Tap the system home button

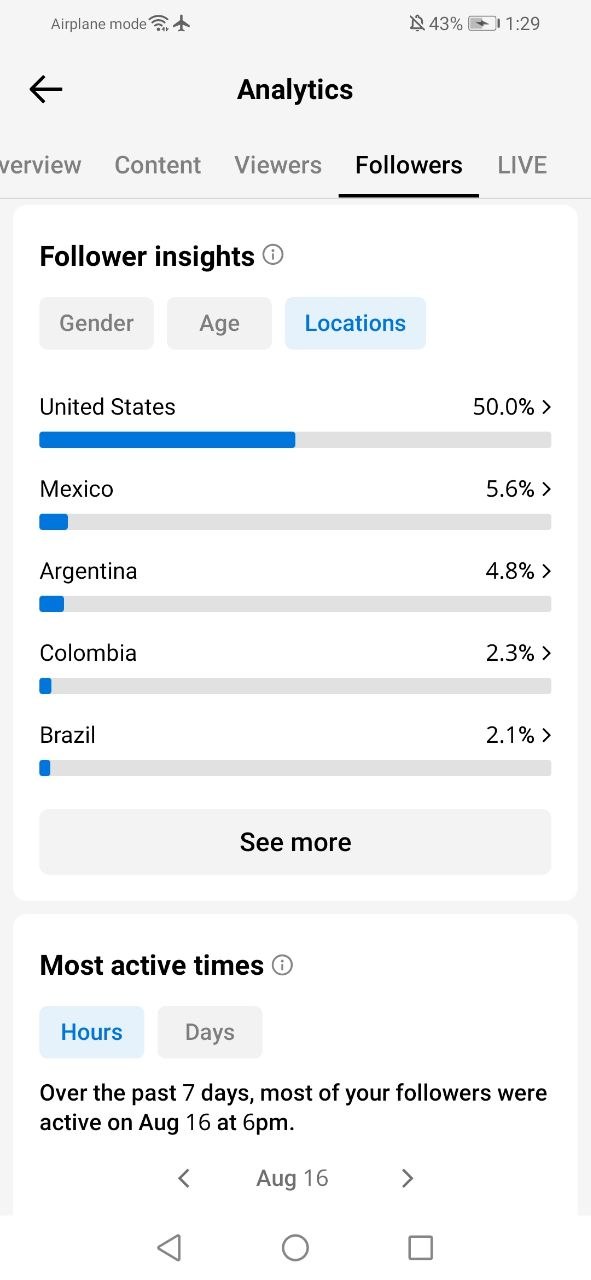pos(295,1247)
